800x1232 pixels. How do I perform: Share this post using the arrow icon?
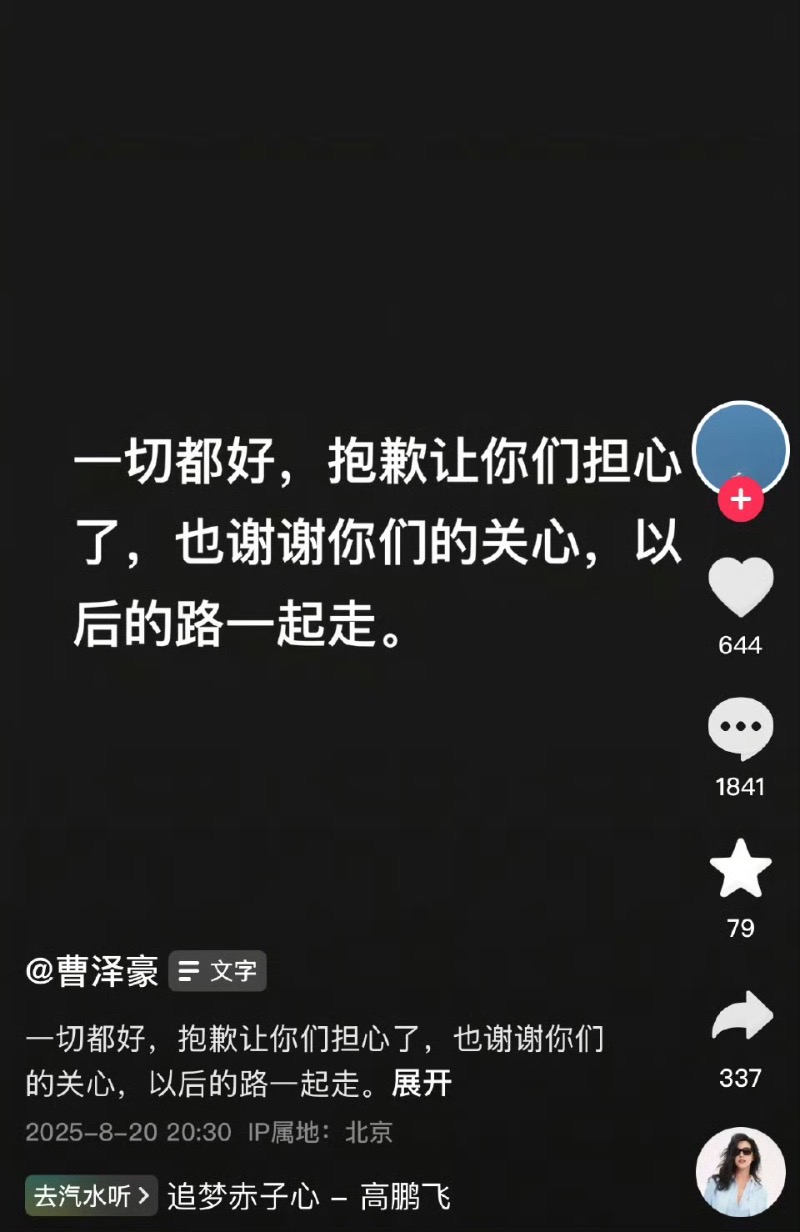[741, 1017]
